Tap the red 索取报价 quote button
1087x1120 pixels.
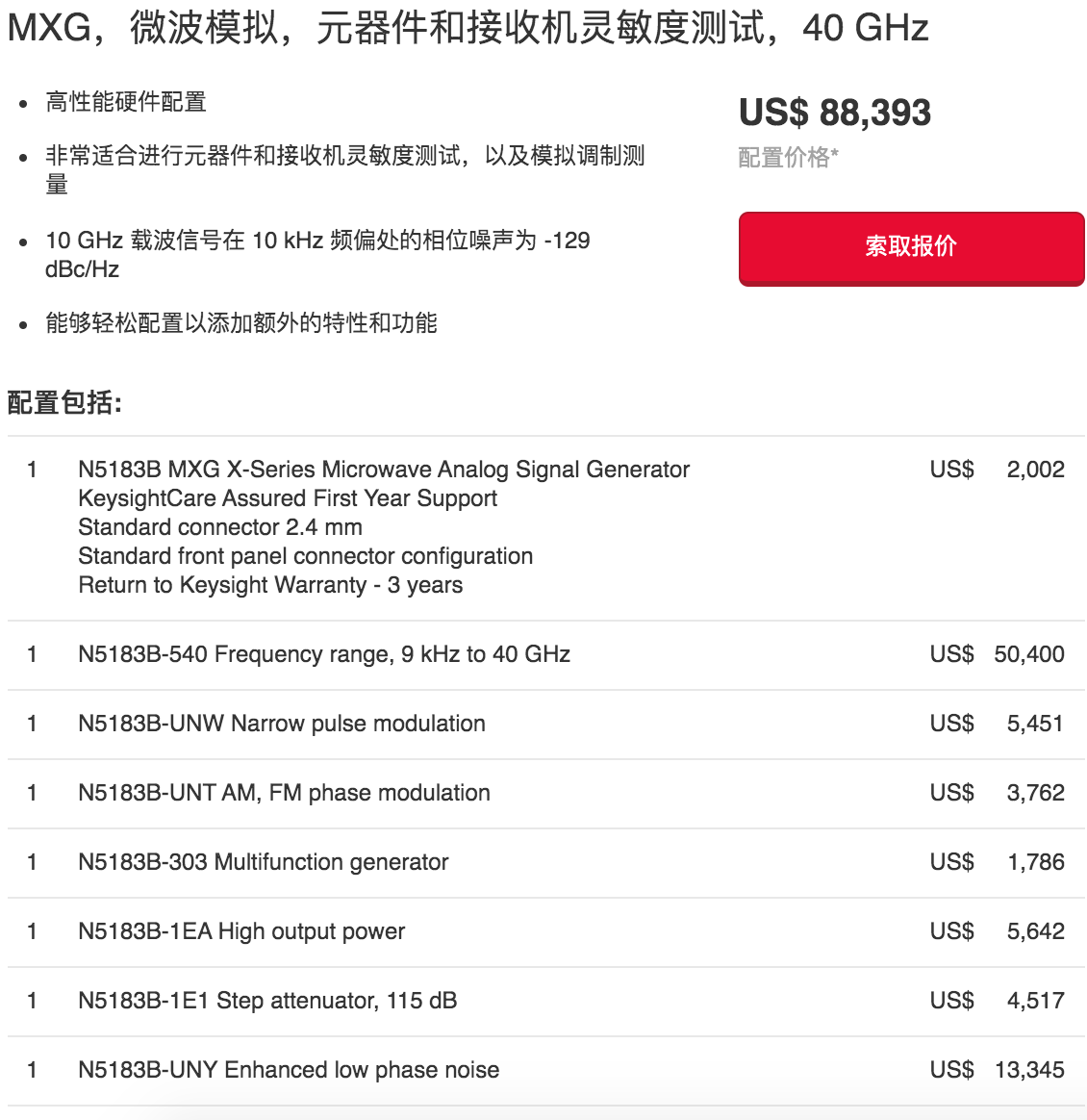point(911,247)
